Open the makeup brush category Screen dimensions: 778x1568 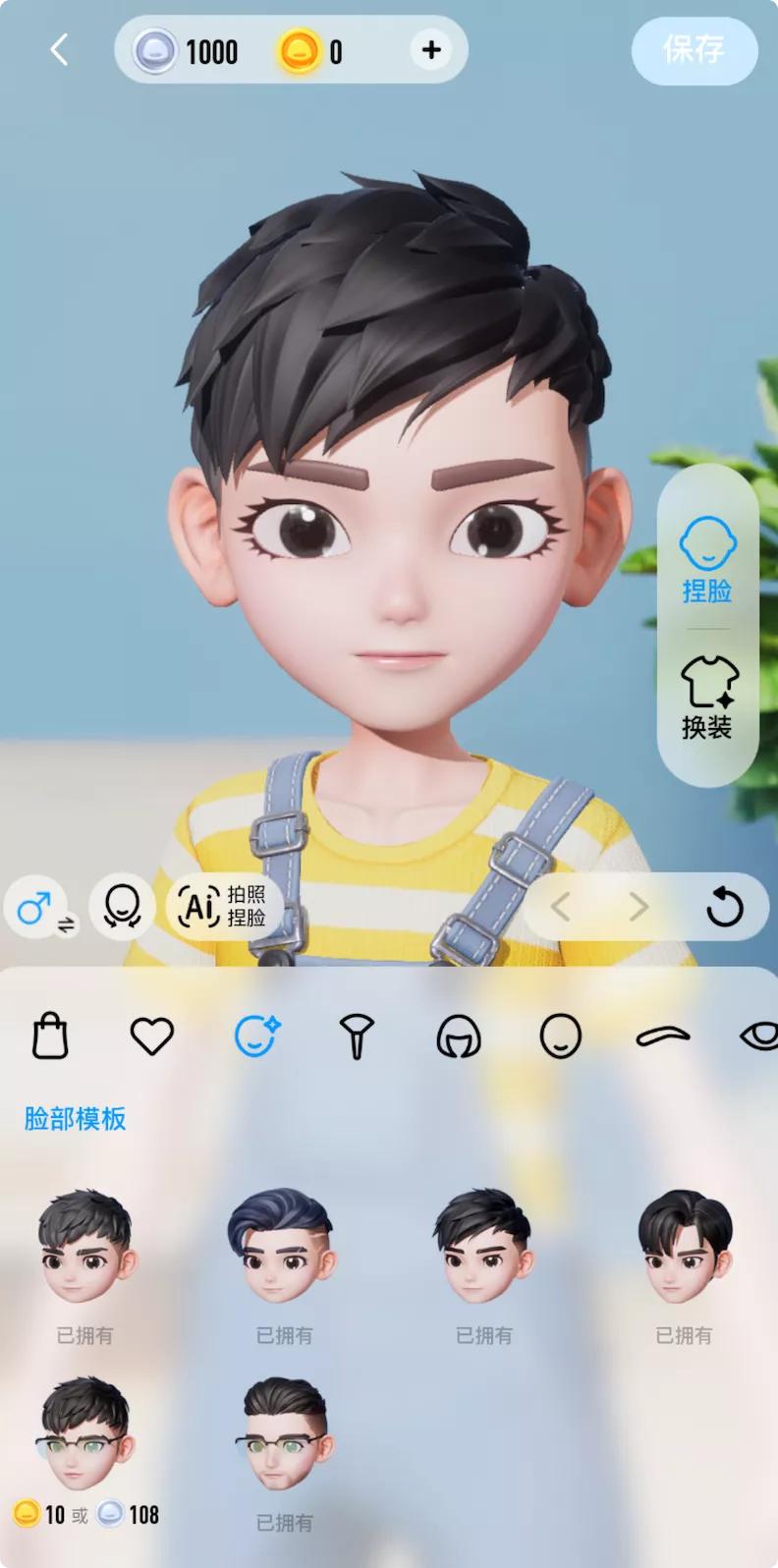pyautogui.click(x=357, y=1035)
